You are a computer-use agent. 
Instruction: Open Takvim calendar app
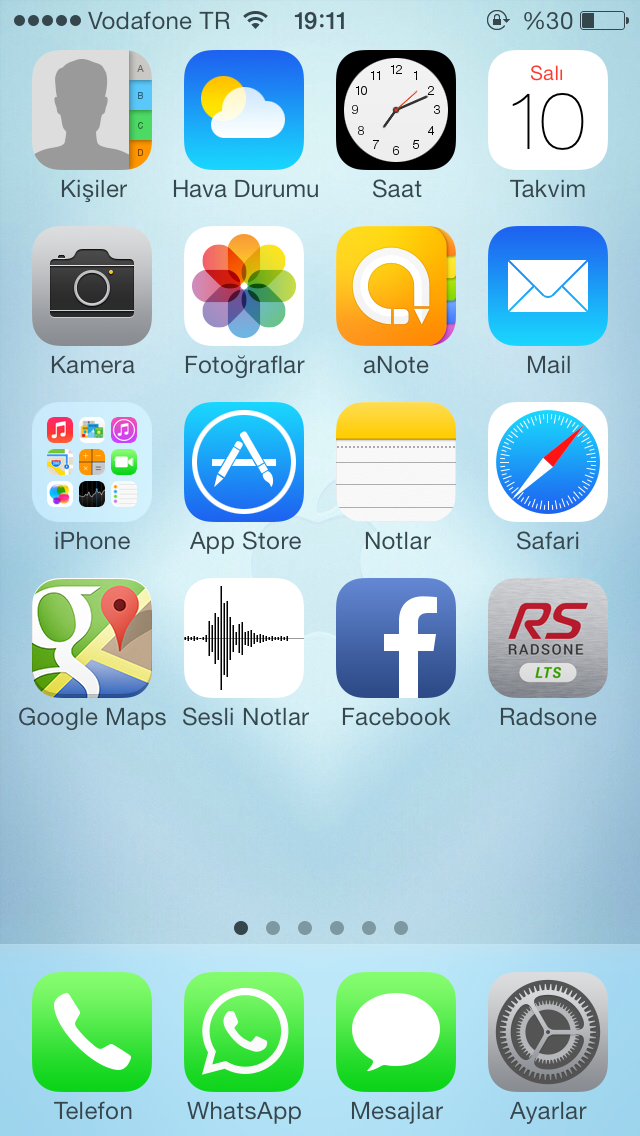coord(548,110)
